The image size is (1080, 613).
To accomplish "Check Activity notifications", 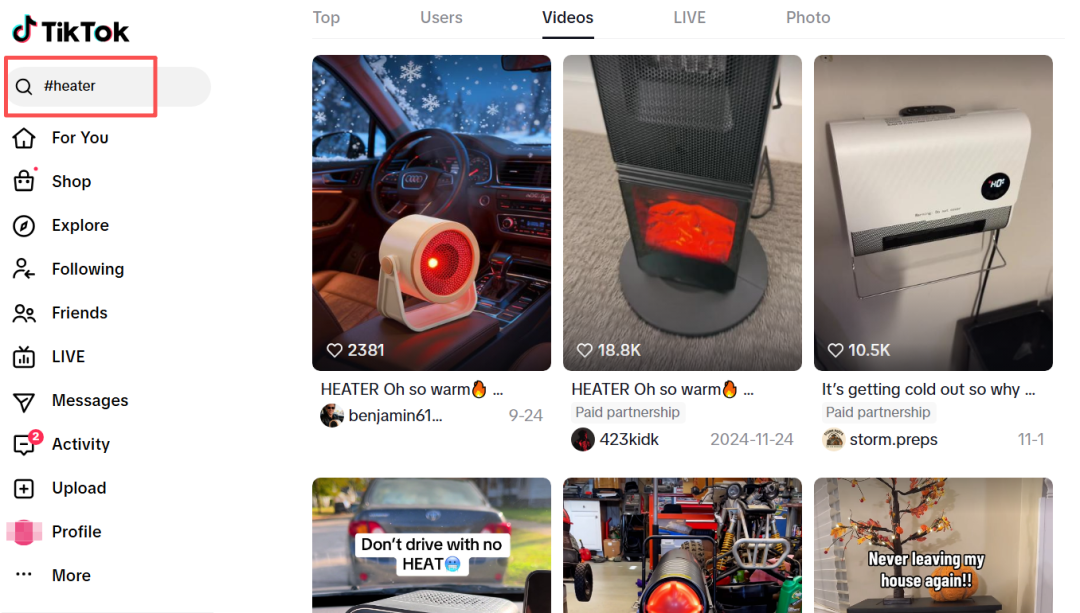I will [x=80, y=444].
